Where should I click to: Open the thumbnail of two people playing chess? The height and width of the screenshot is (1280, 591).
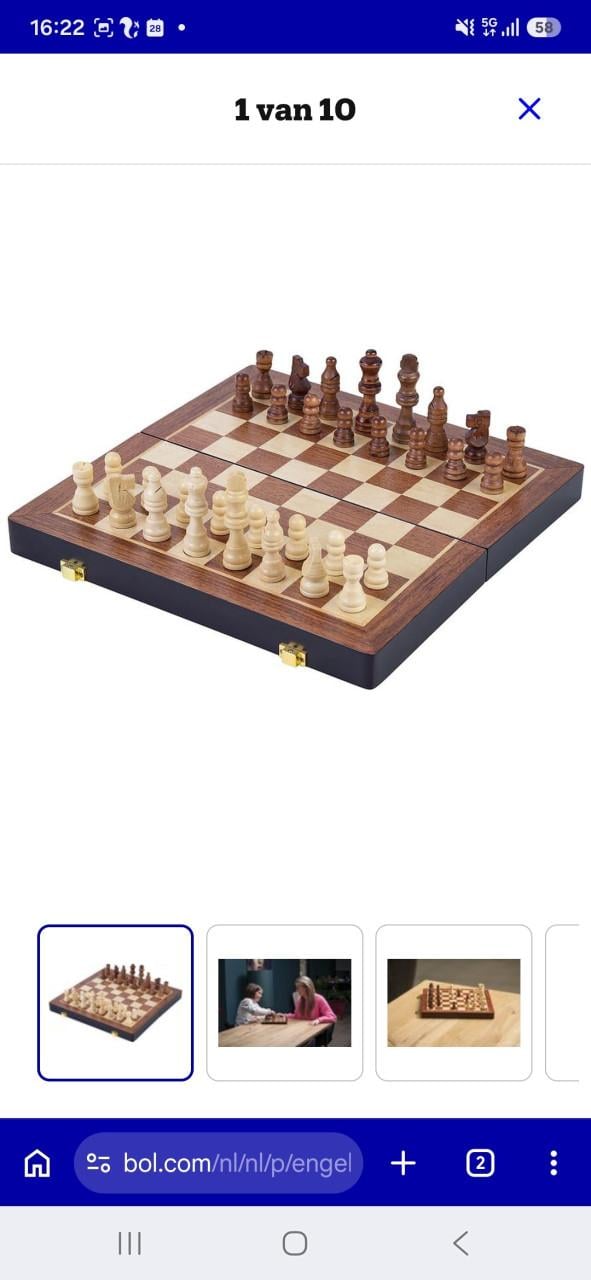coord(285,1003)
